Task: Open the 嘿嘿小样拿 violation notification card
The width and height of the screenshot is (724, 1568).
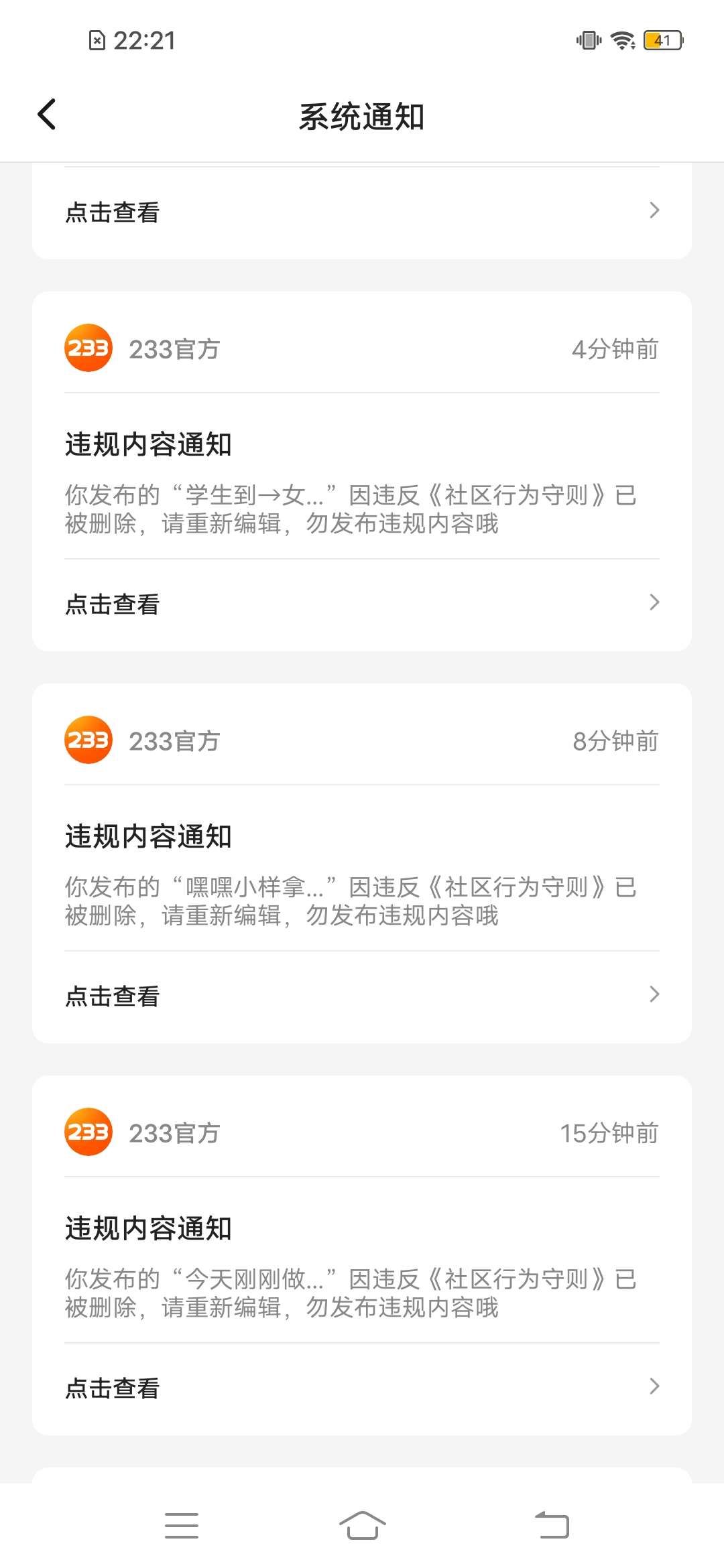Action: point(362,863)
